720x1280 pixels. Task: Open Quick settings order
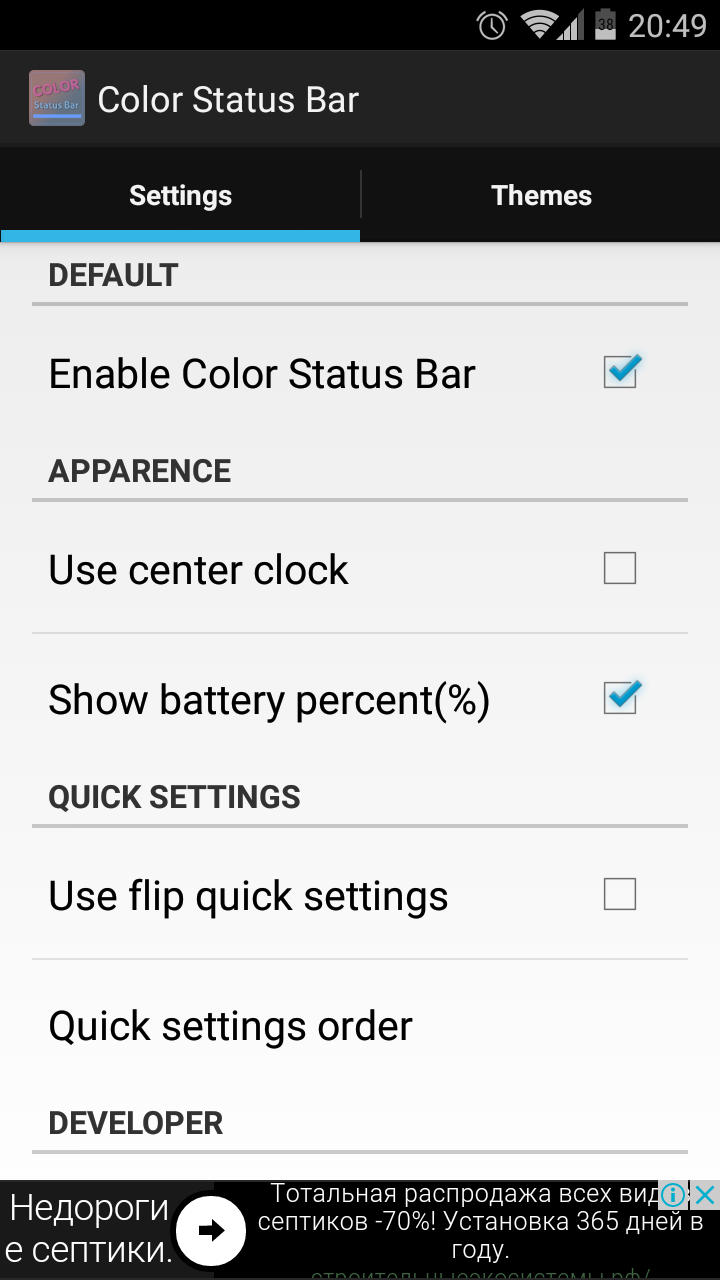pyautogui.click(x=230, y=1026)
